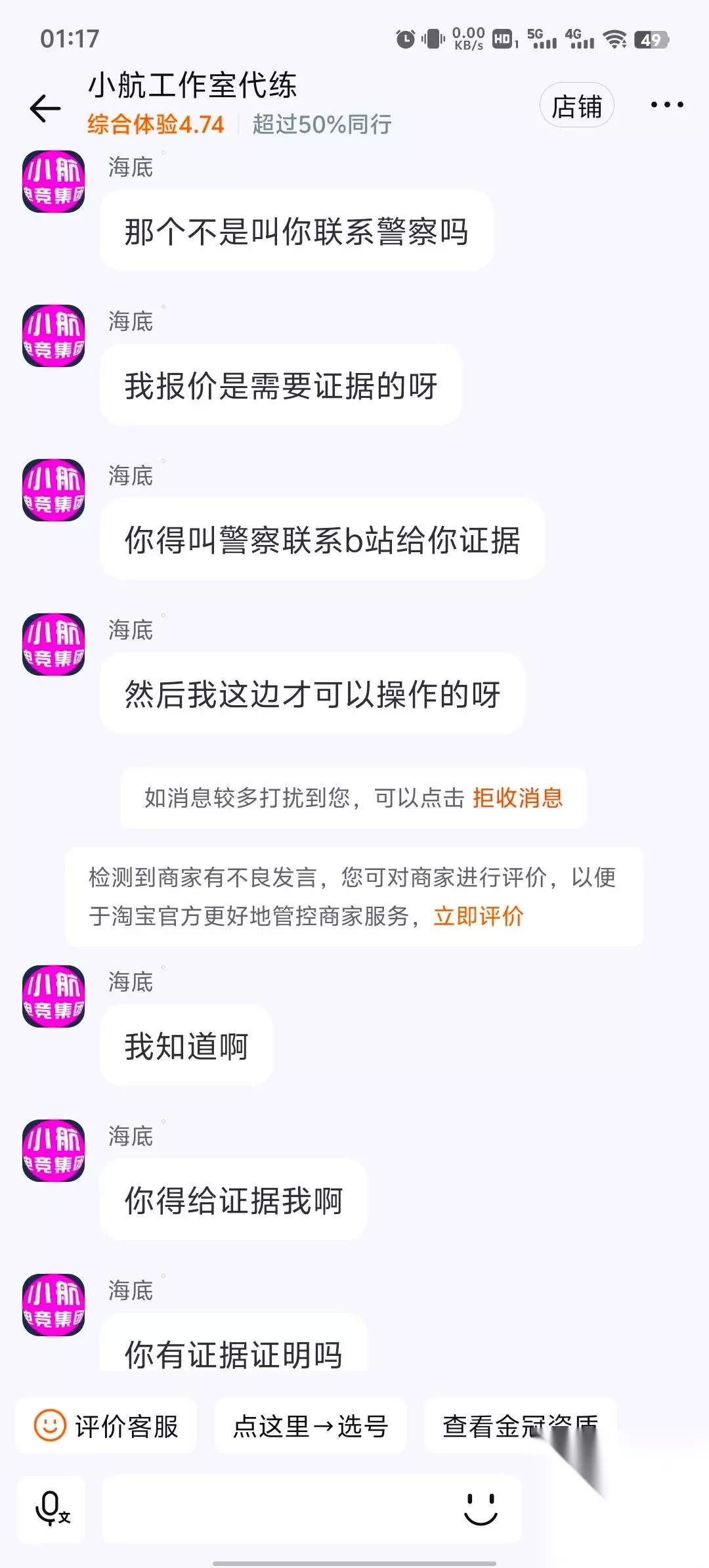Select the 评价客服 chip

click(x=106, y=1426)
